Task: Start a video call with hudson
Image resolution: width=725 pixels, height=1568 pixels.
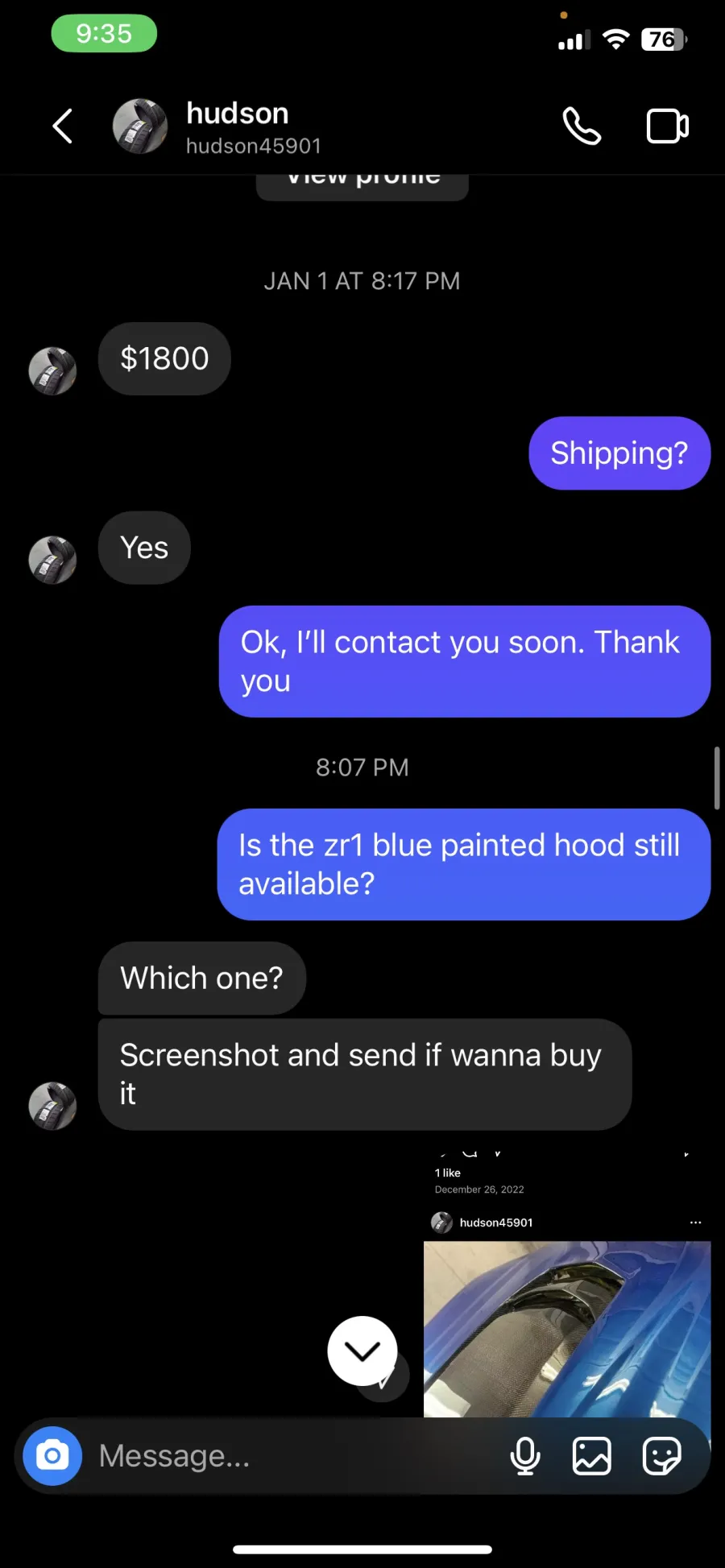Action: (668, 126)
